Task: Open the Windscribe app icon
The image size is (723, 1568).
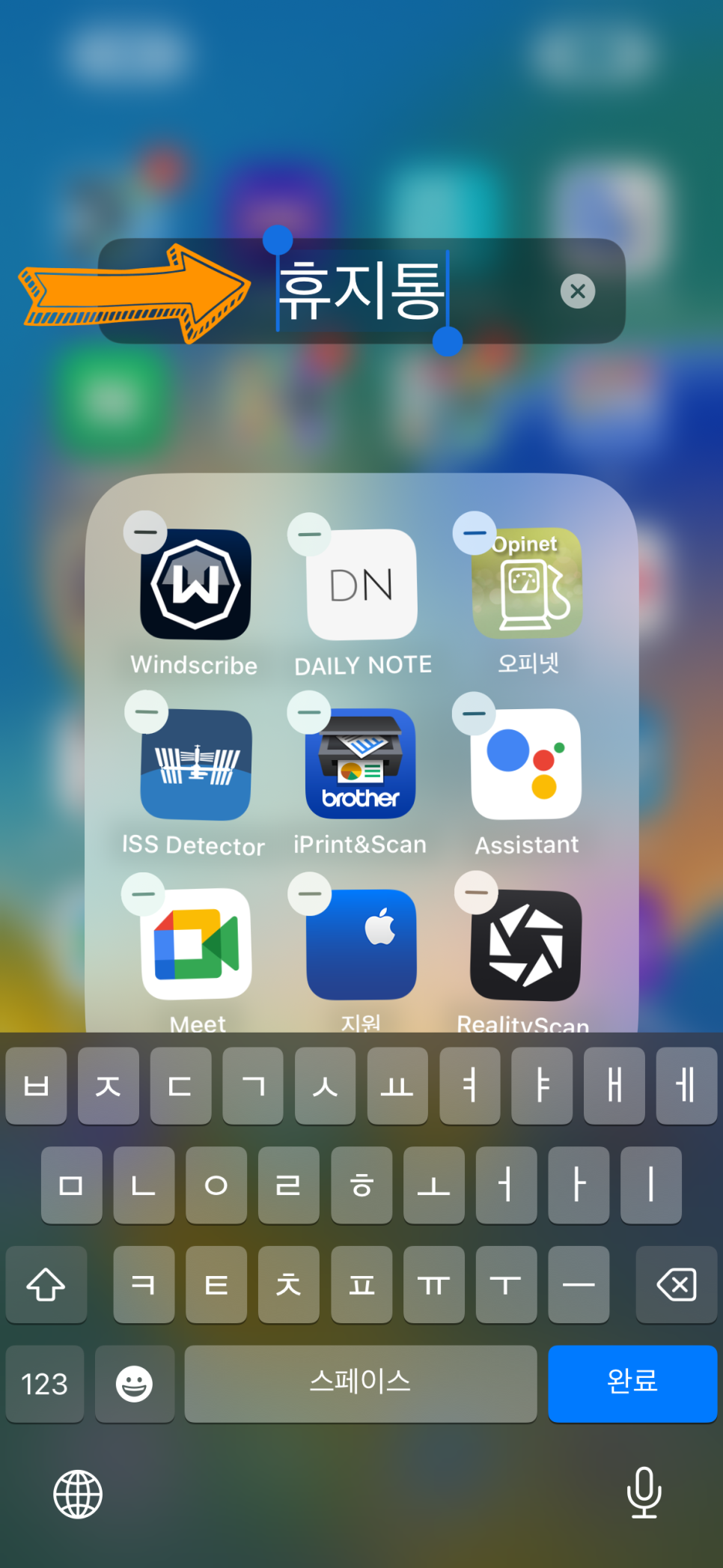Action: (x=196, y=585)
